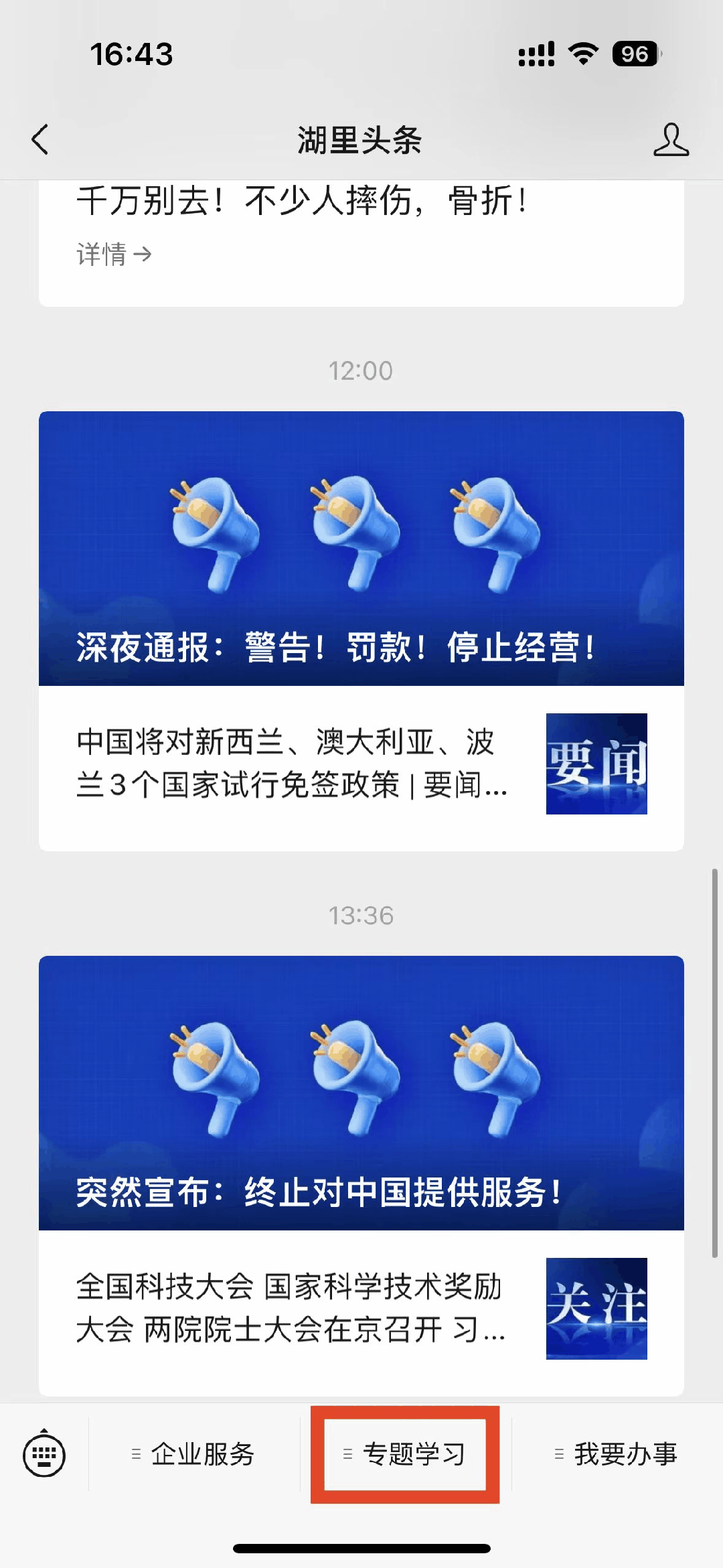Open article 突然宣布：终止对中国提供服务！

361,1093
